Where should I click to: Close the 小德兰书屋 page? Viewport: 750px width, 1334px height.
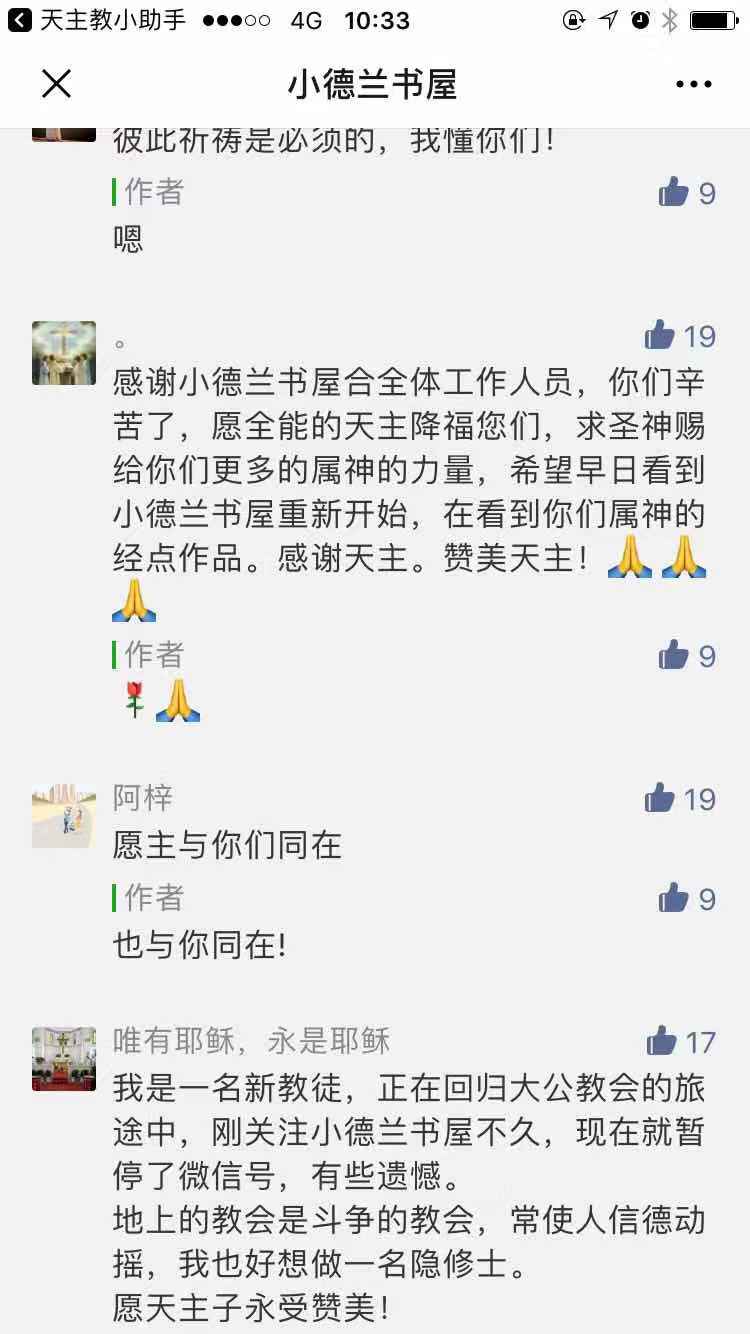point(57,84)
